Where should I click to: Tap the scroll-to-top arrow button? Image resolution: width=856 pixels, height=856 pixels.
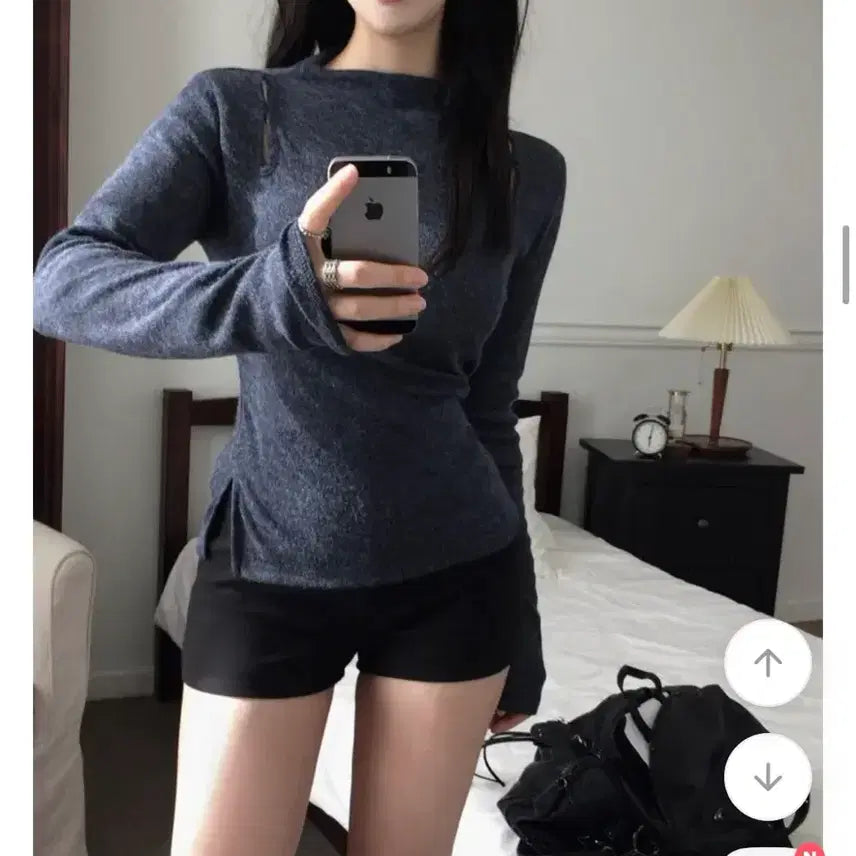tap(767, 663)
